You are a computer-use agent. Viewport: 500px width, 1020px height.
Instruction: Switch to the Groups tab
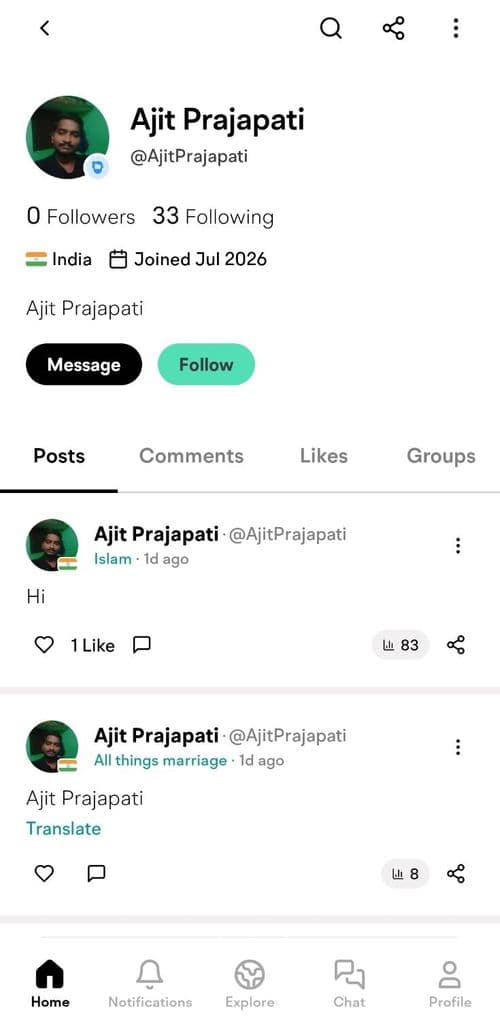pos(441,456)
